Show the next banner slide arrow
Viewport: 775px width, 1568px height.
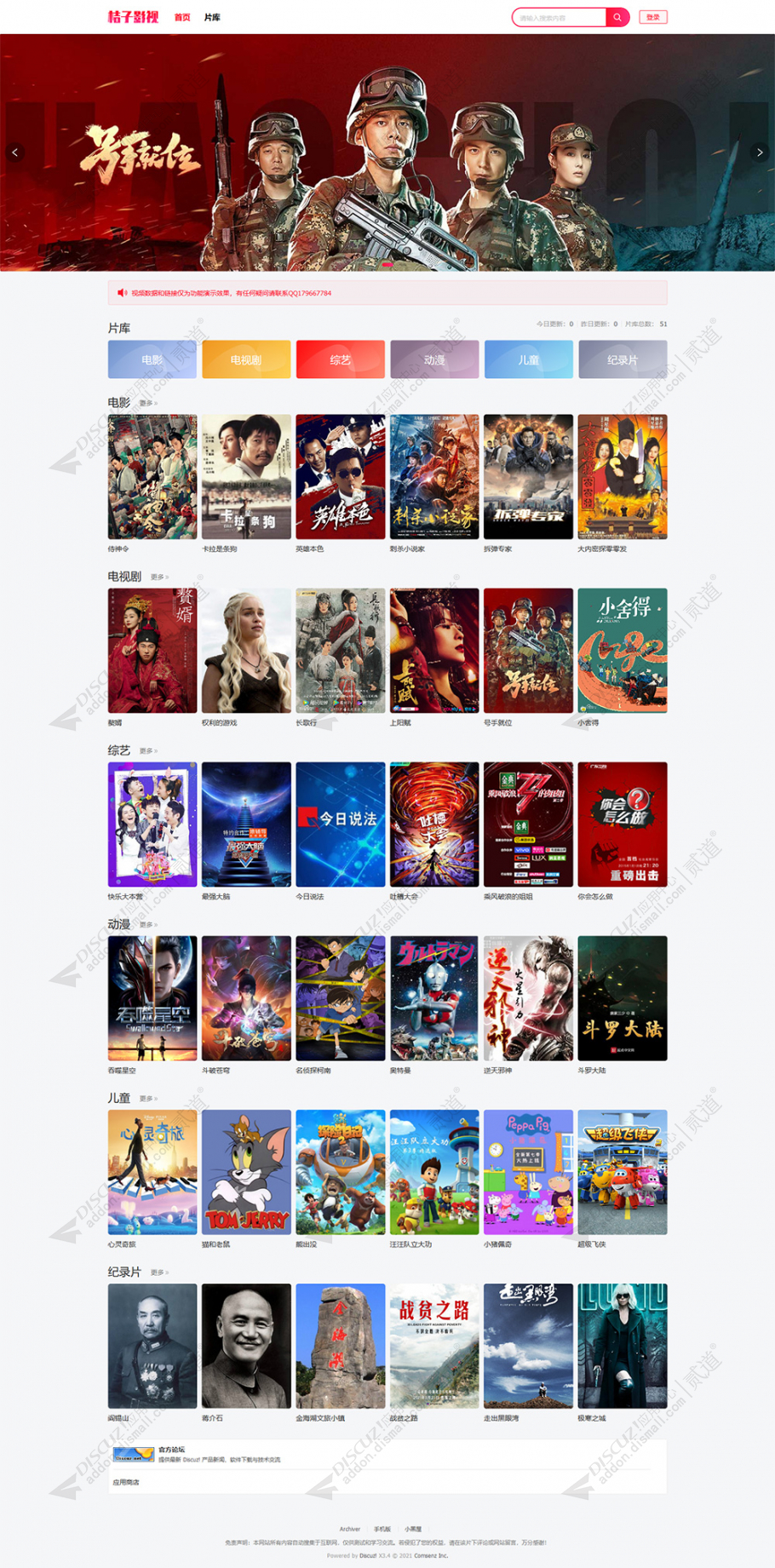pos(760,152)
